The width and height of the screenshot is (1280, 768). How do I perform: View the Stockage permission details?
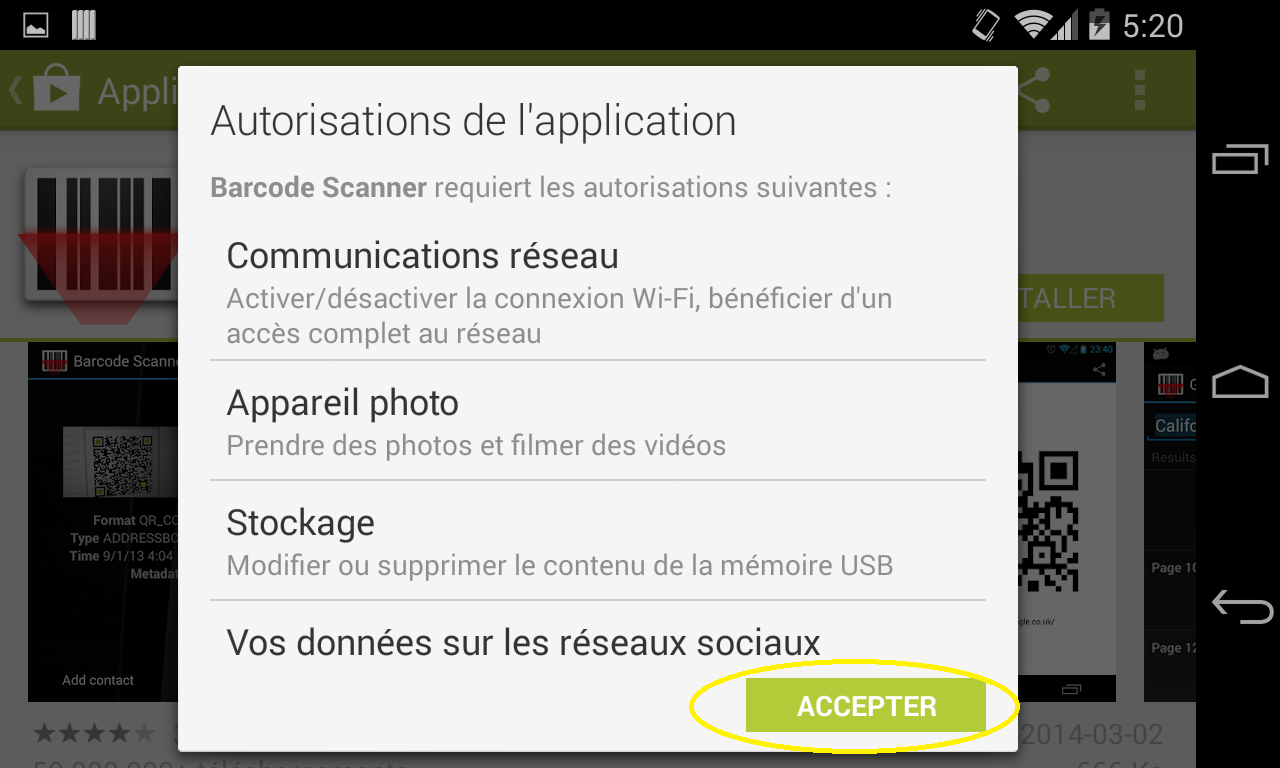[597, 541]
